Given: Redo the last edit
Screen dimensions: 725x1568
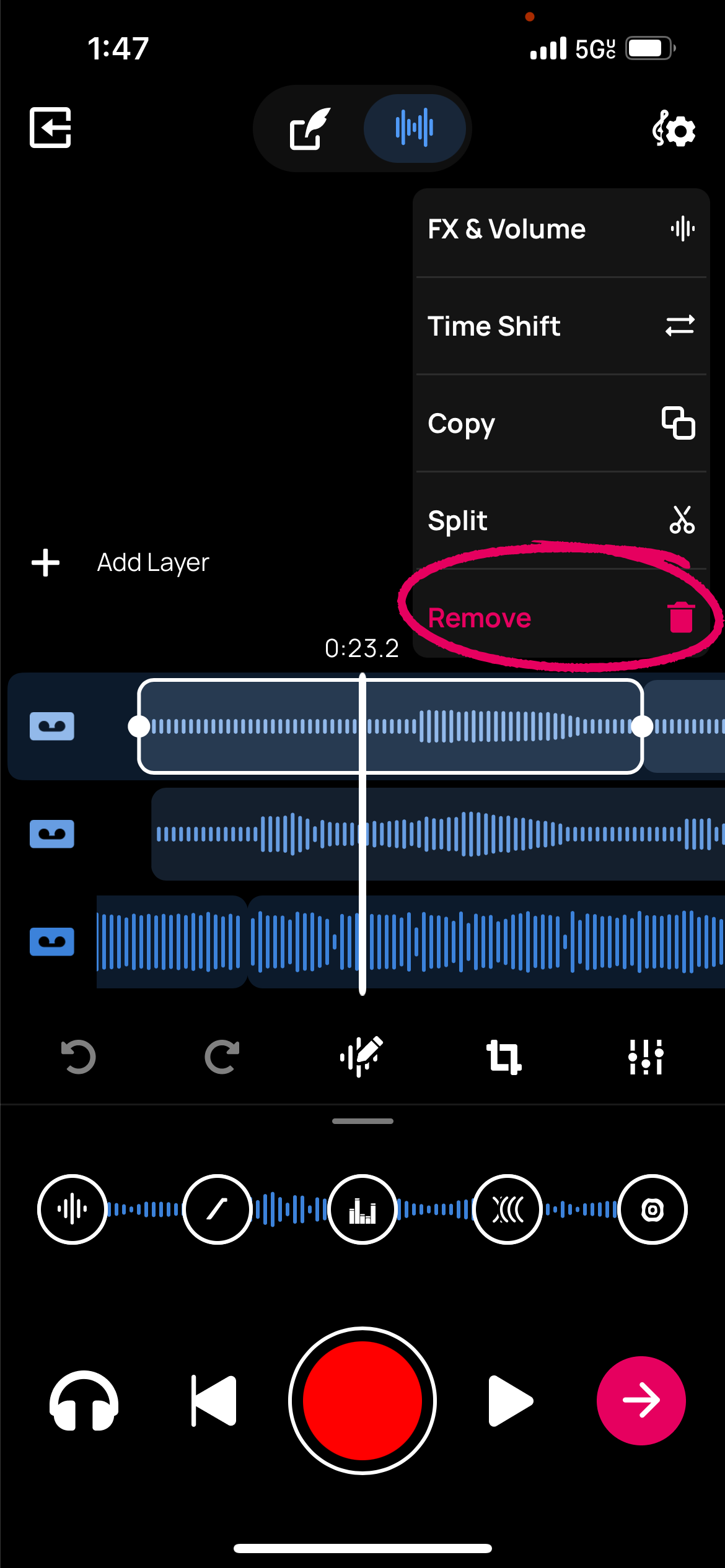Looking at the screenshot, I should pos(221,1057).
